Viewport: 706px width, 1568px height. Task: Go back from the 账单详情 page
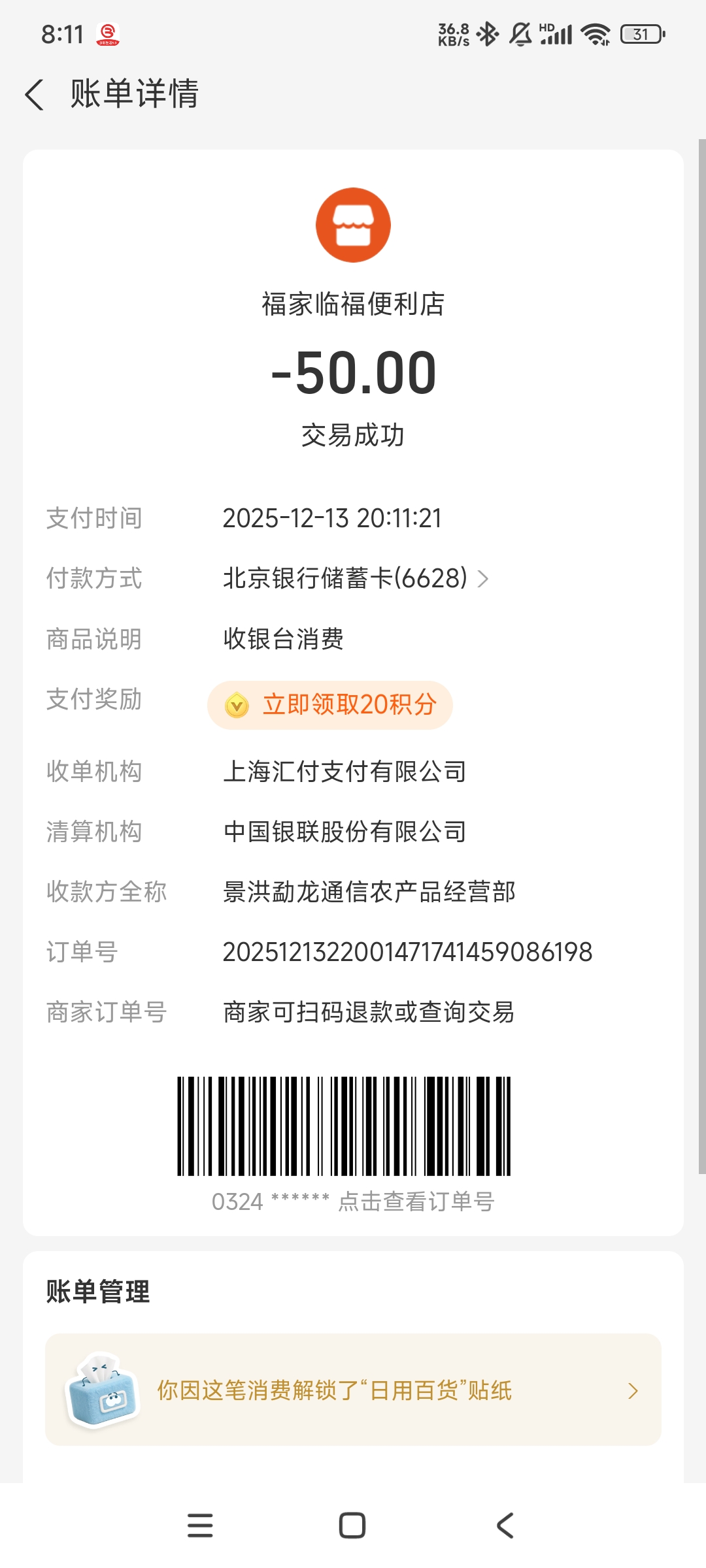point(35,95)
